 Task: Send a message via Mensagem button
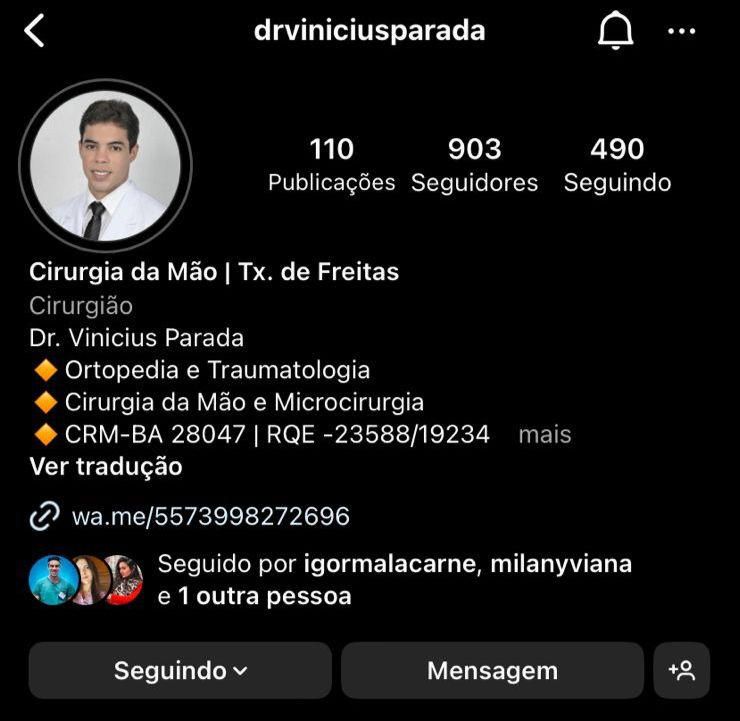pos(492,670)
